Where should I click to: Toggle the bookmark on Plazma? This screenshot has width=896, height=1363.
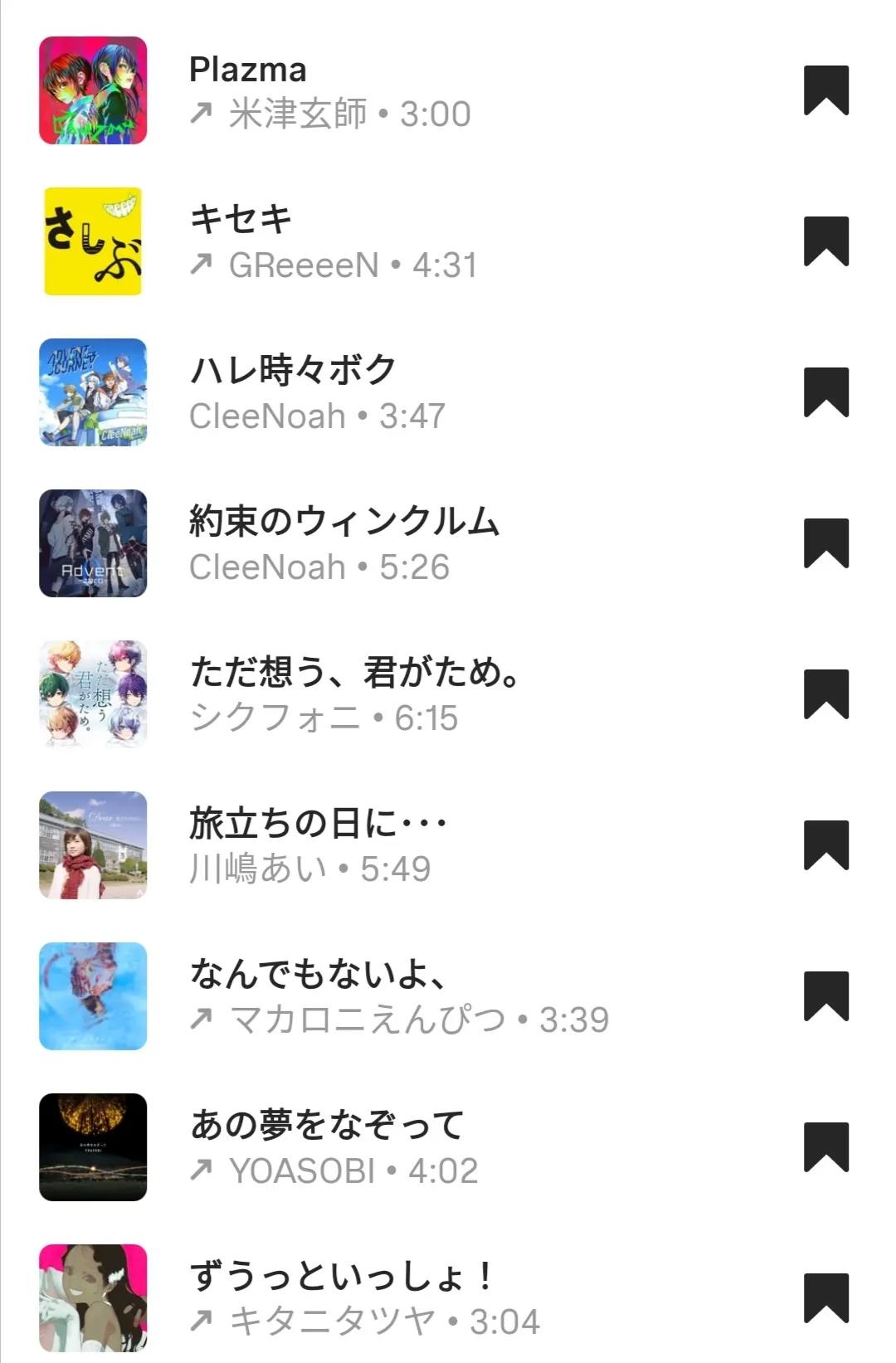point(825,90)
